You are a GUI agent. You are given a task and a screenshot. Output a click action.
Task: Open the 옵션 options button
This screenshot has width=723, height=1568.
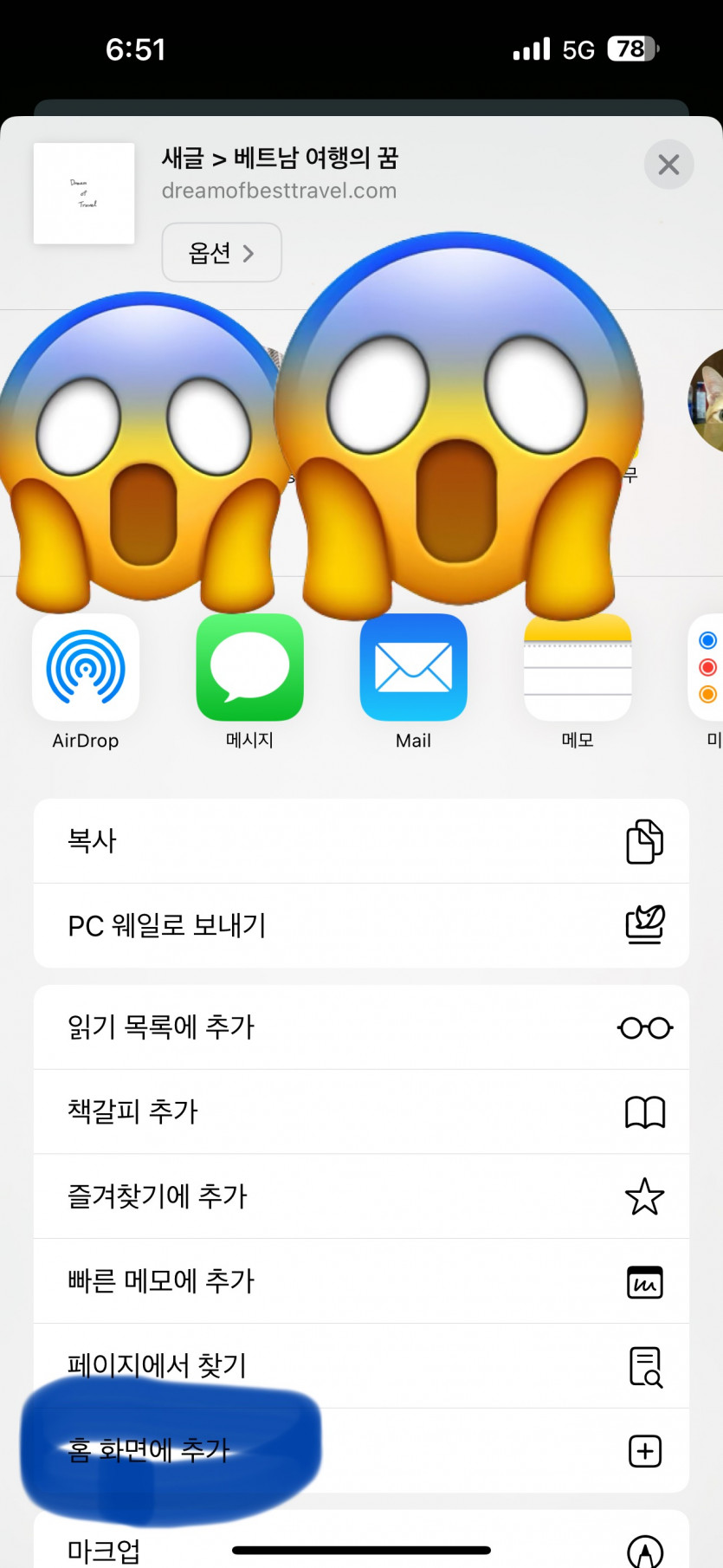click(222, 253)
